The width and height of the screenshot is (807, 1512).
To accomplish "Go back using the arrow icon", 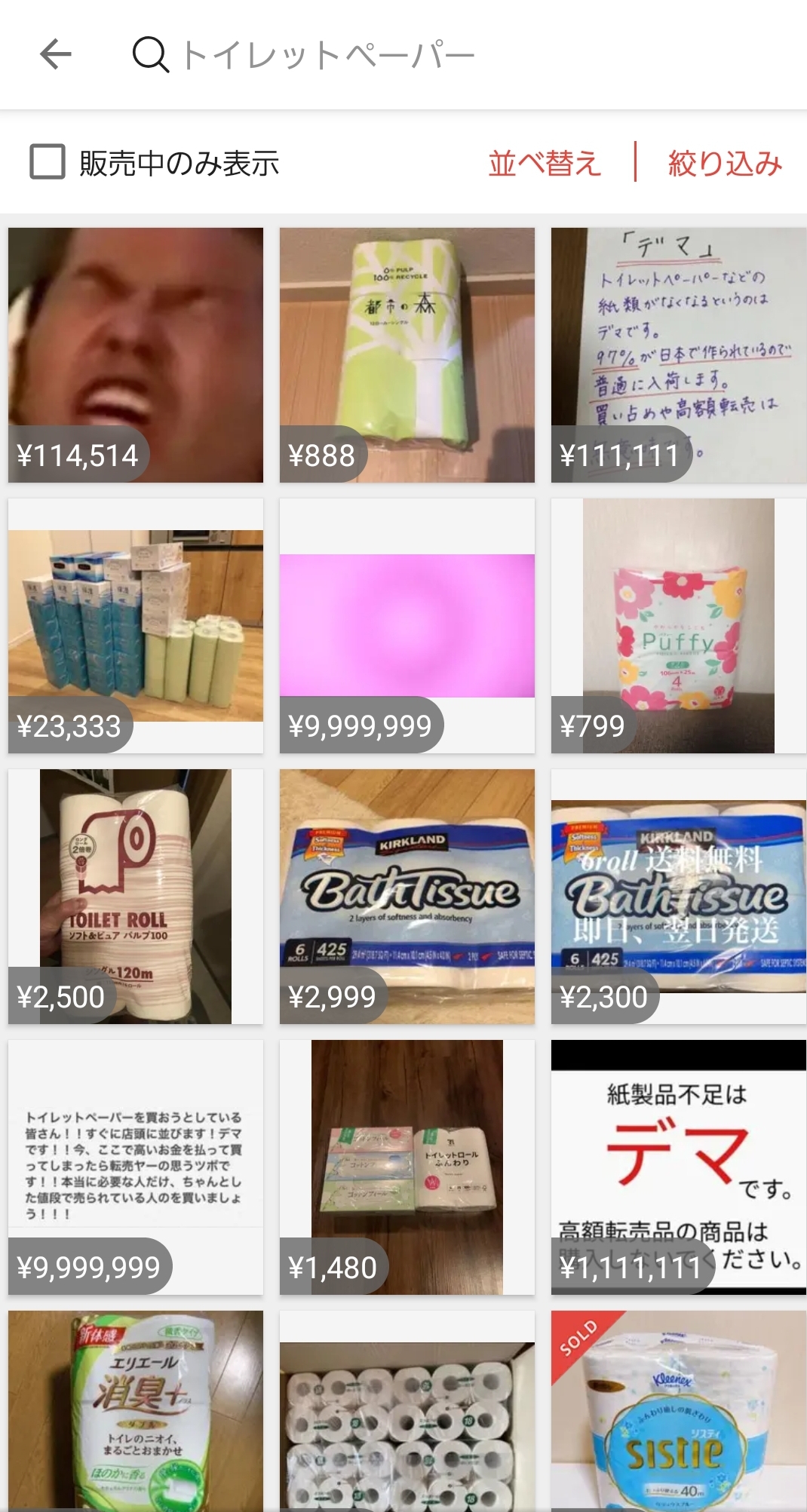I will pyautogui.click(x=56, y=54).
